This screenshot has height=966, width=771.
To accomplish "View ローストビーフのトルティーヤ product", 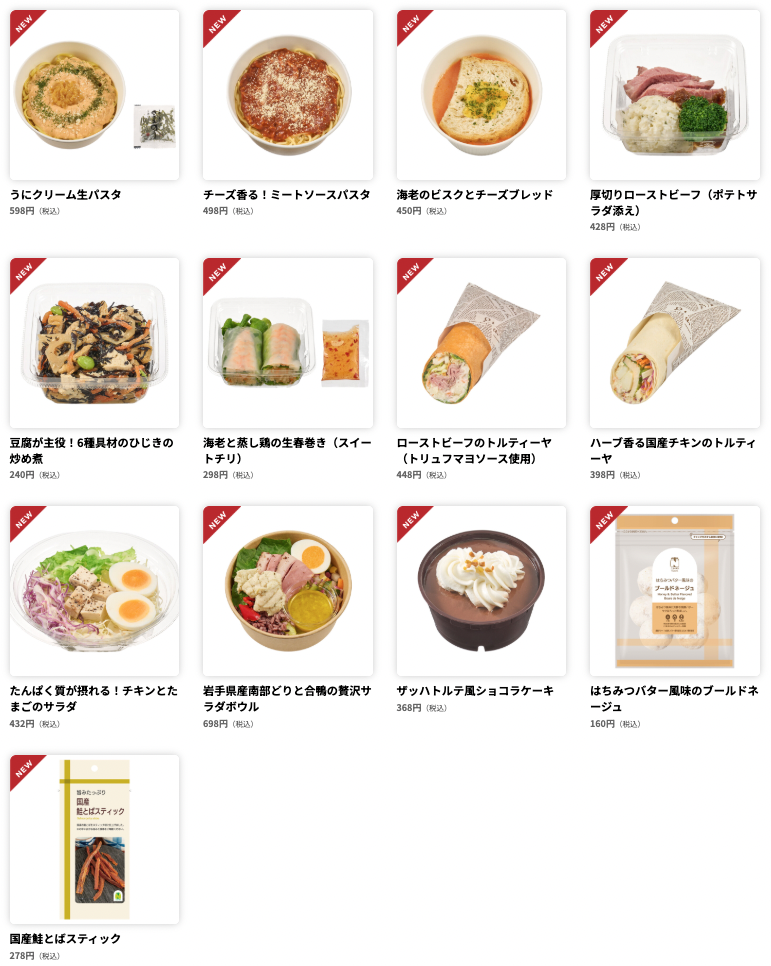I will tap(481, 343).
